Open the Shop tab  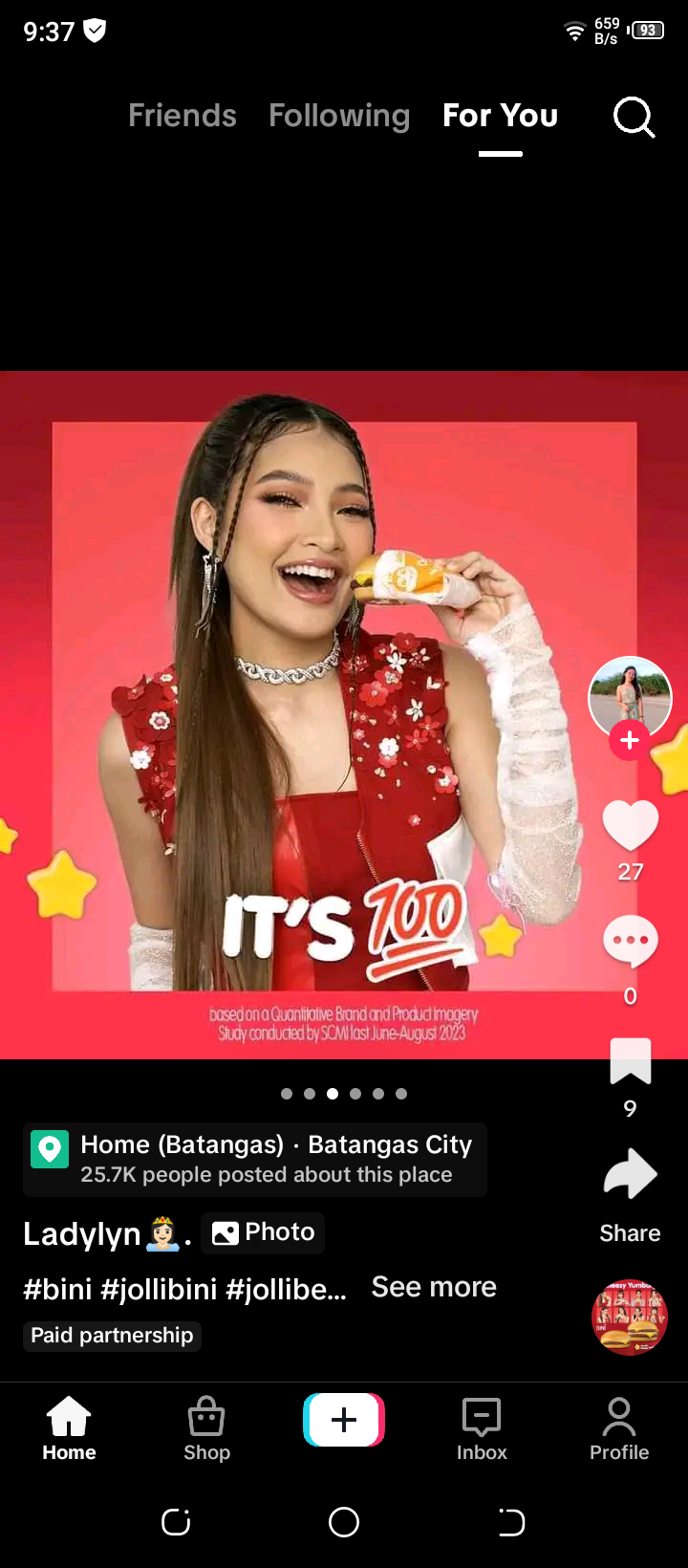206,1429
